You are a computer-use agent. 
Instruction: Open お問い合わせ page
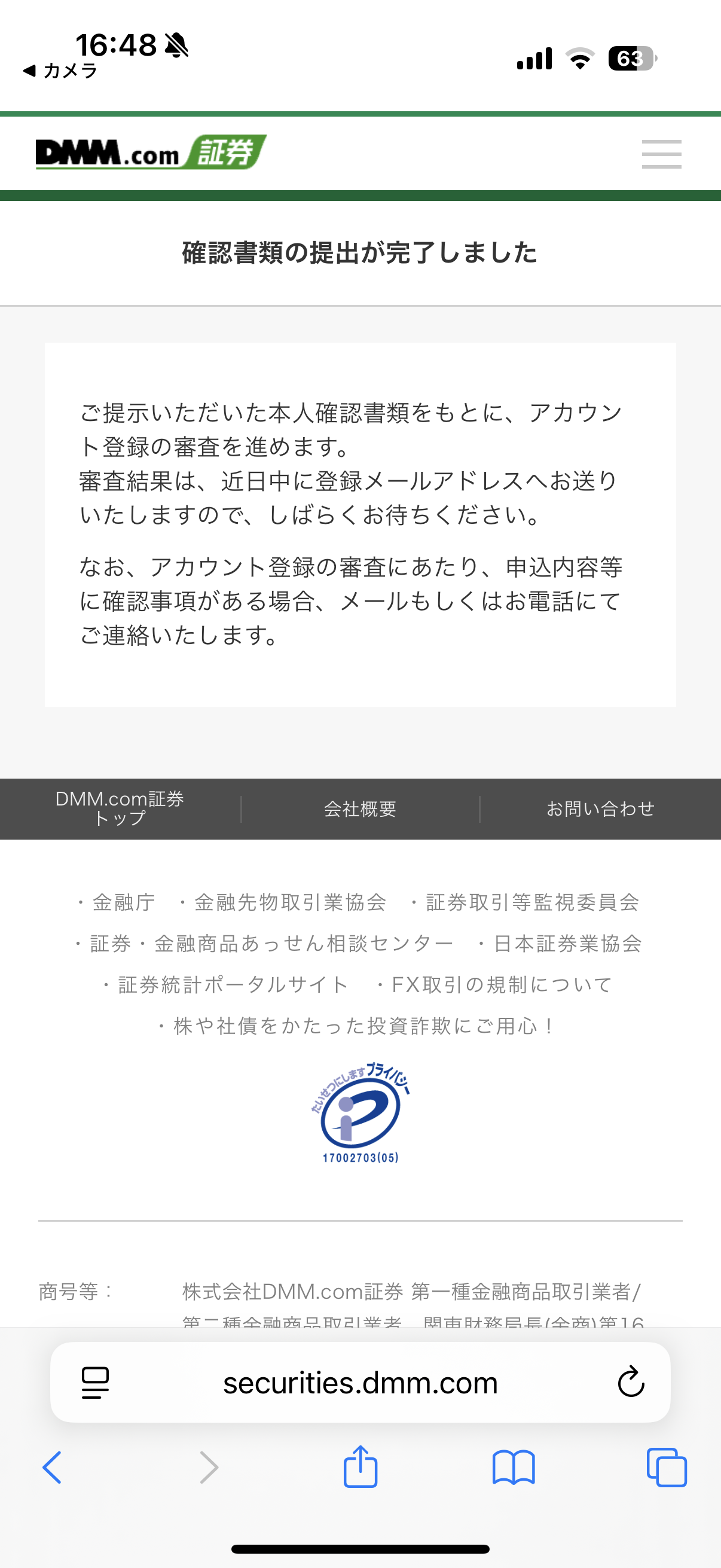click(600, 809)
